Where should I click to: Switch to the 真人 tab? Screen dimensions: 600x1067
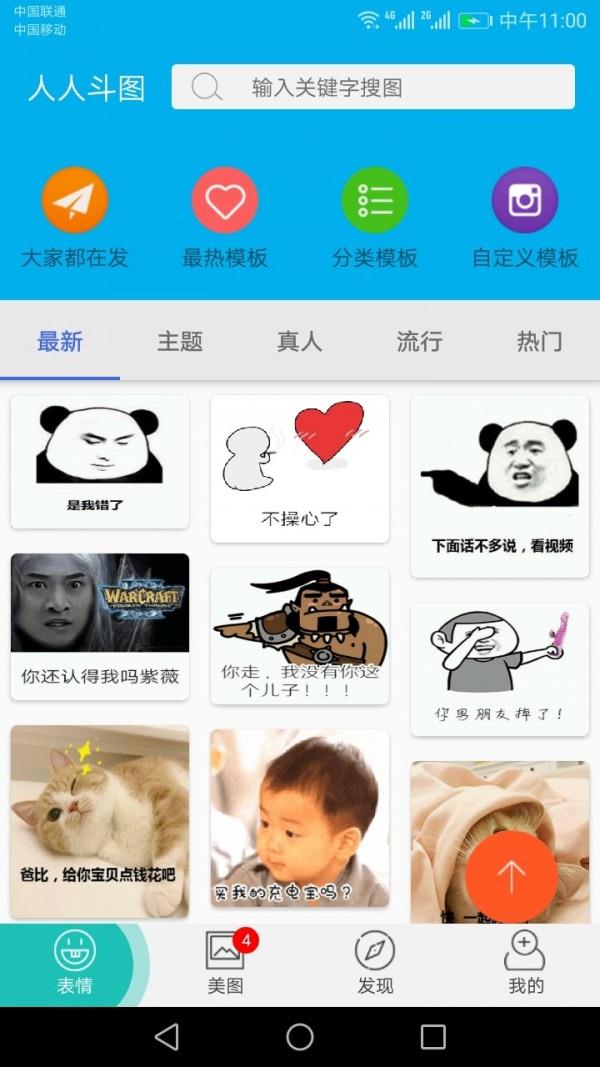(300, 341)
